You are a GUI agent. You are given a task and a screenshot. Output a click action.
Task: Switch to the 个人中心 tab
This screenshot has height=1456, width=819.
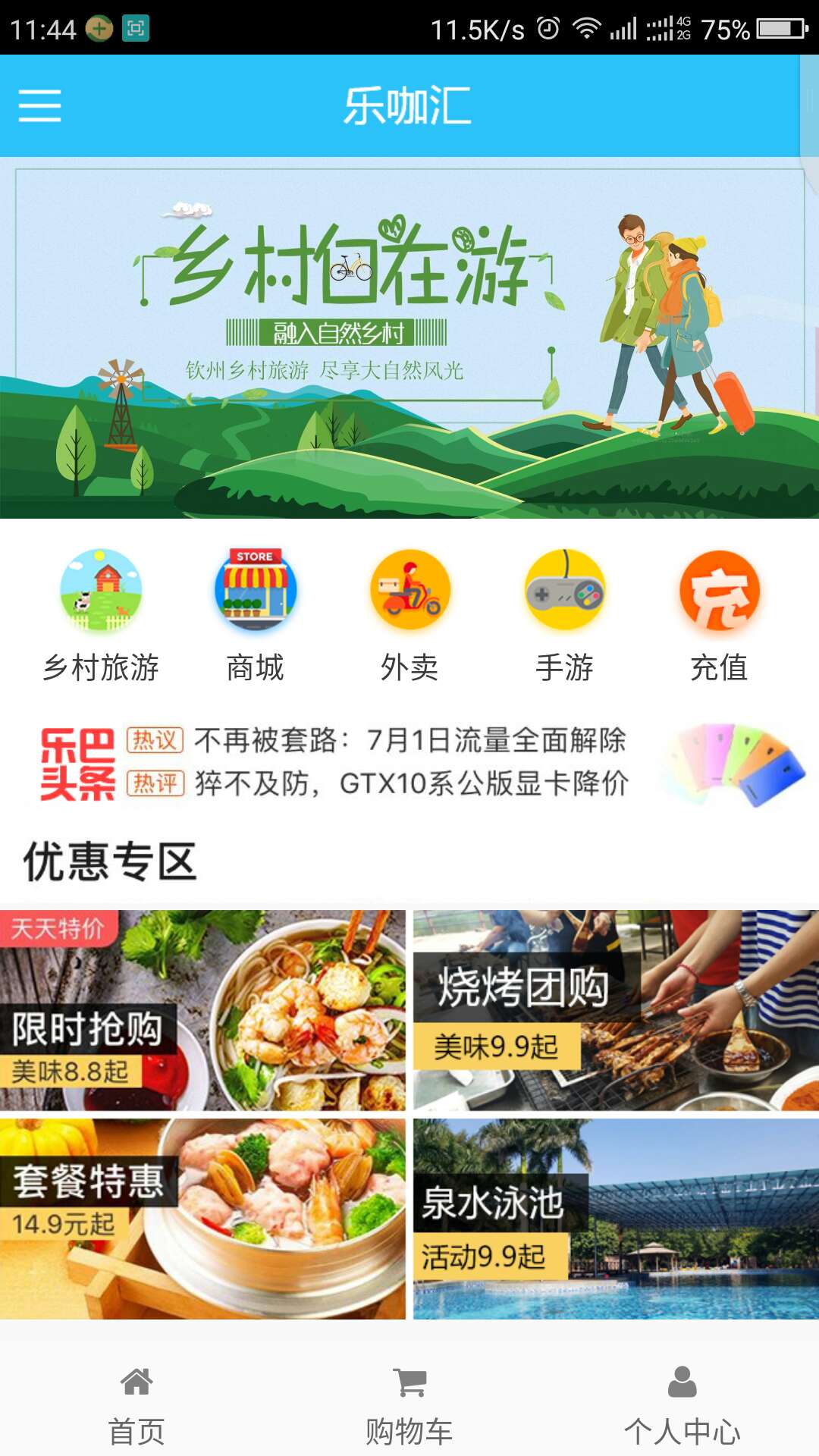click(x=682, y=1404)
